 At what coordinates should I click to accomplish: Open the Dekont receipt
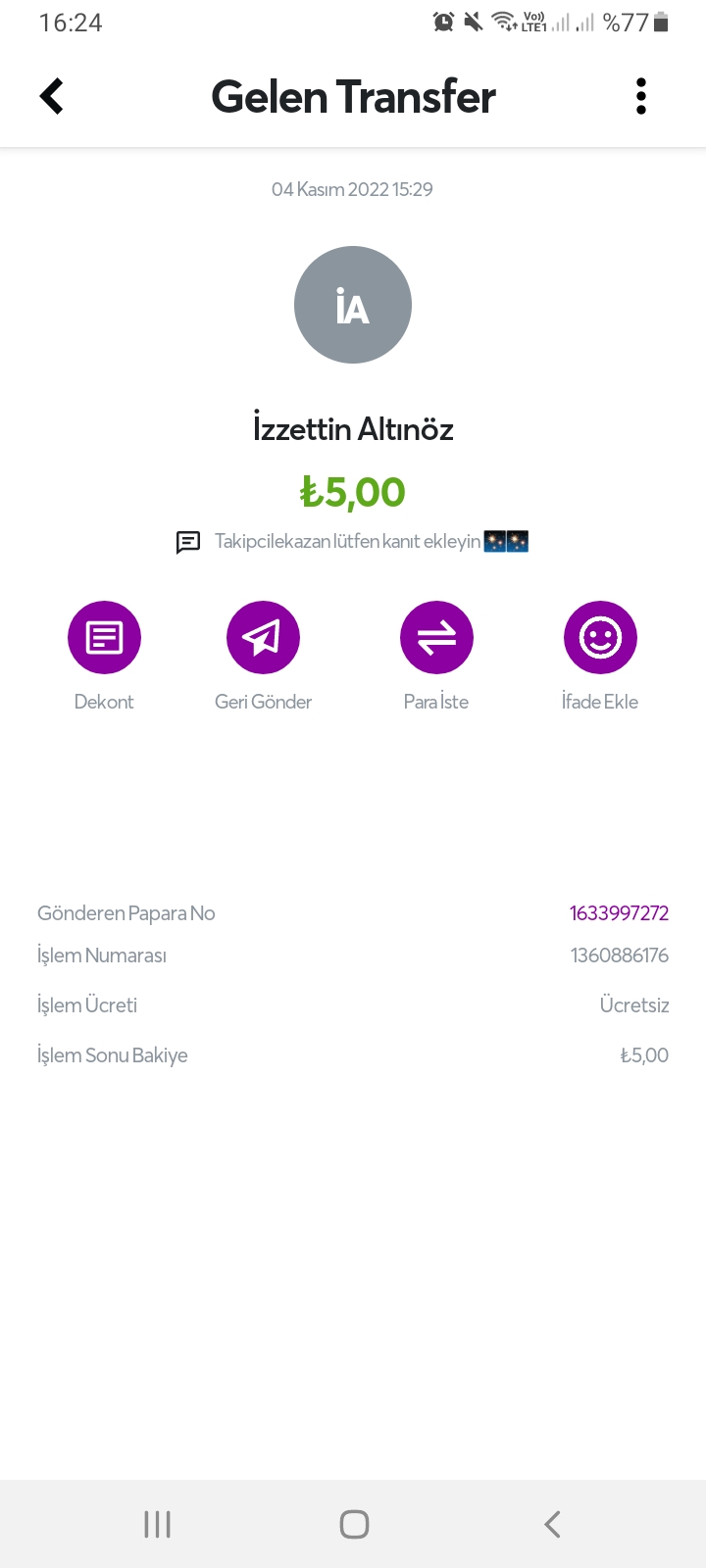pos(104,638)
